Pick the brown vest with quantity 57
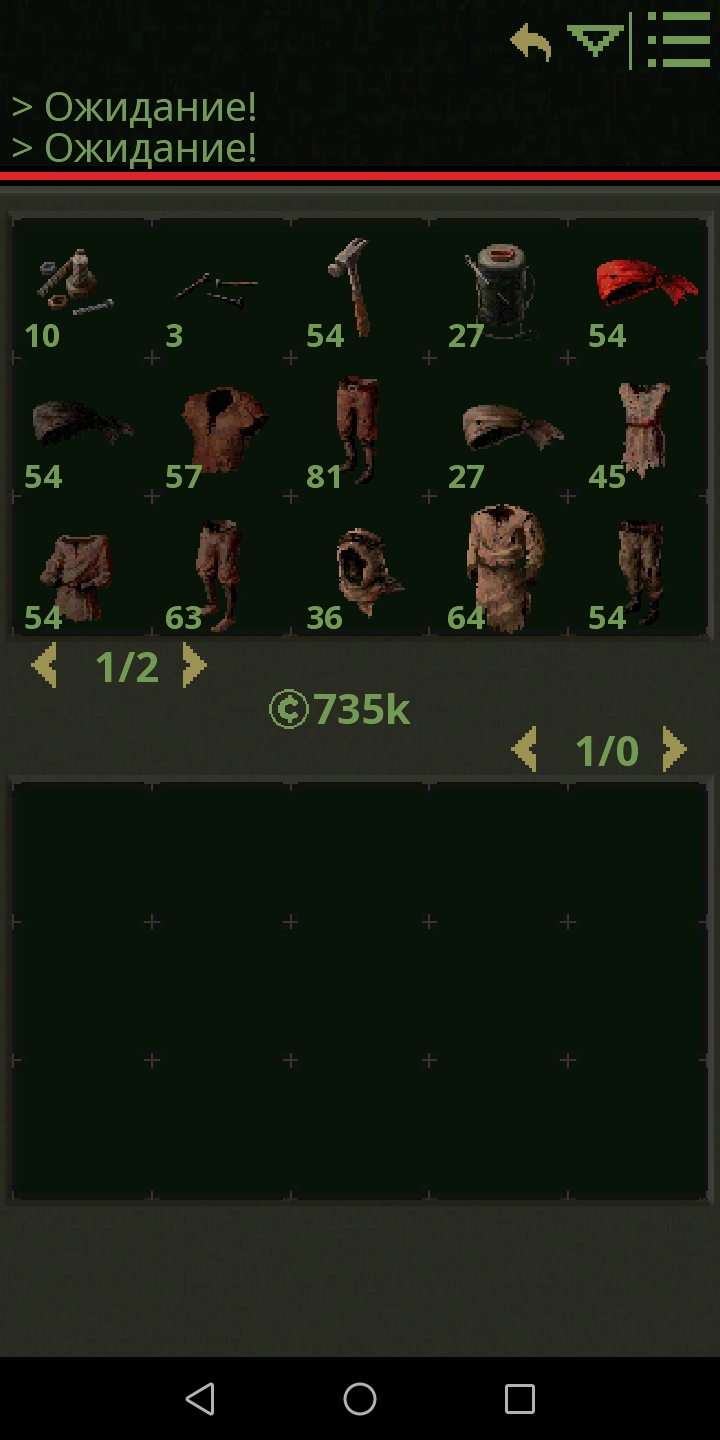 coord(224,428)
